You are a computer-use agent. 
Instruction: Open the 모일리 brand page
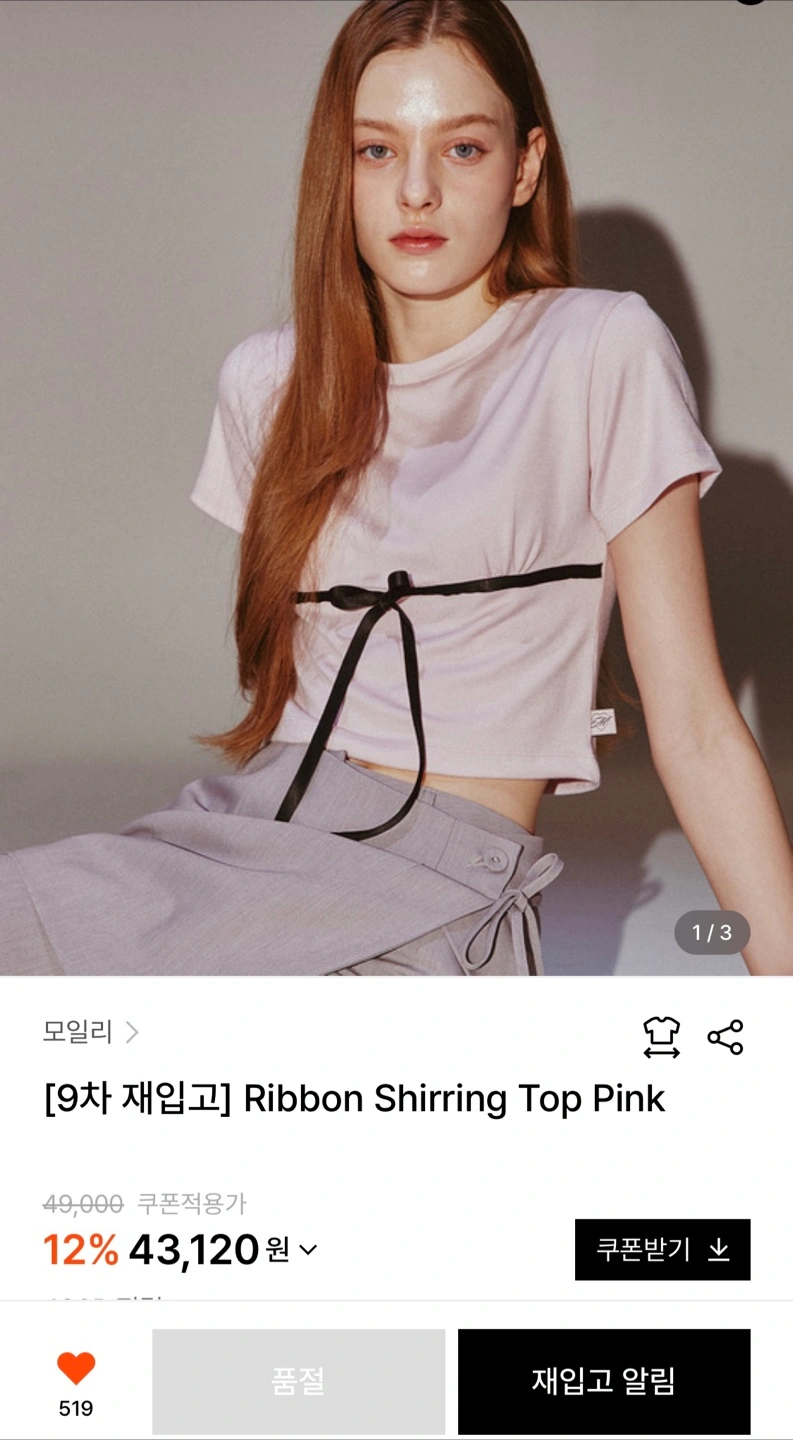click(90, 1032)
